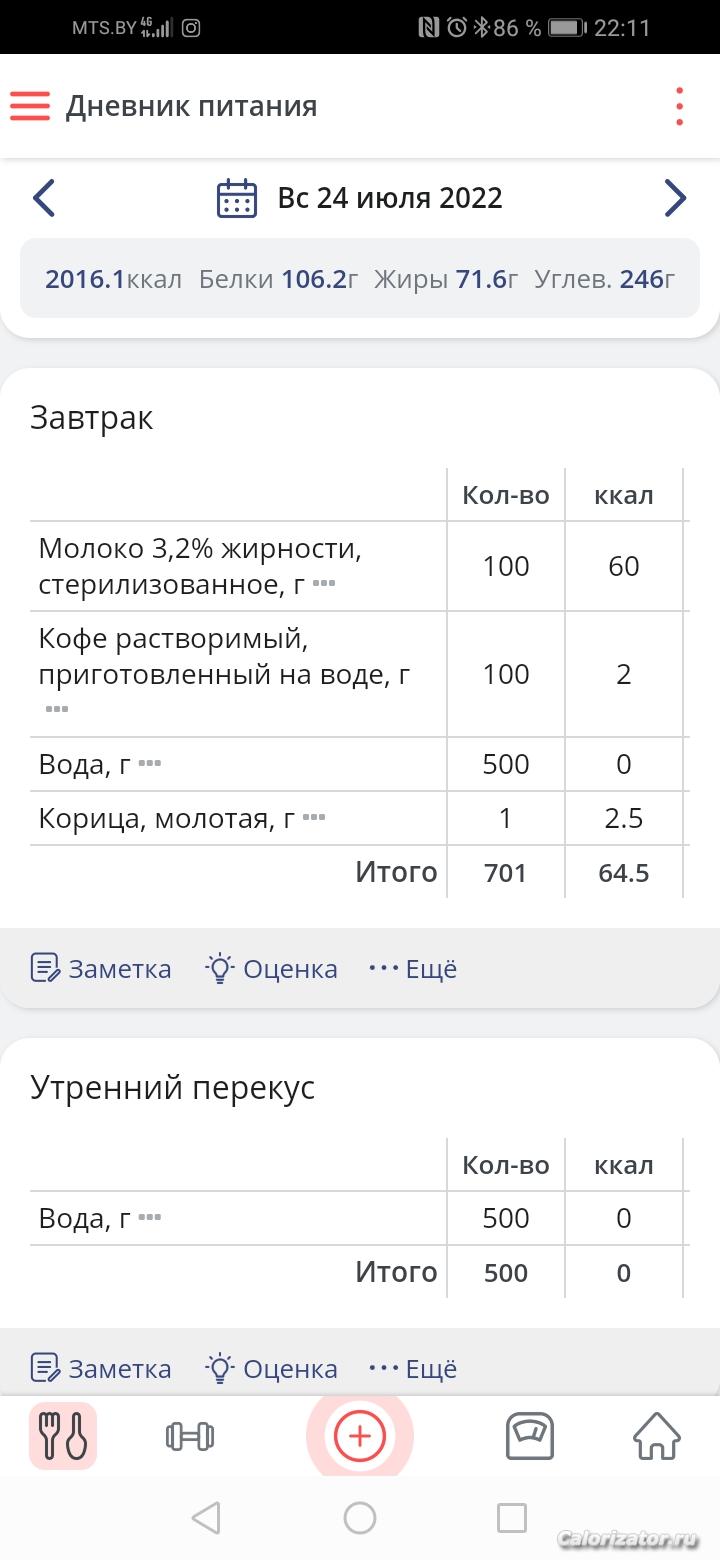Open the hamburger drawer menu
The image size is (720, 1560).
point(30,106)
